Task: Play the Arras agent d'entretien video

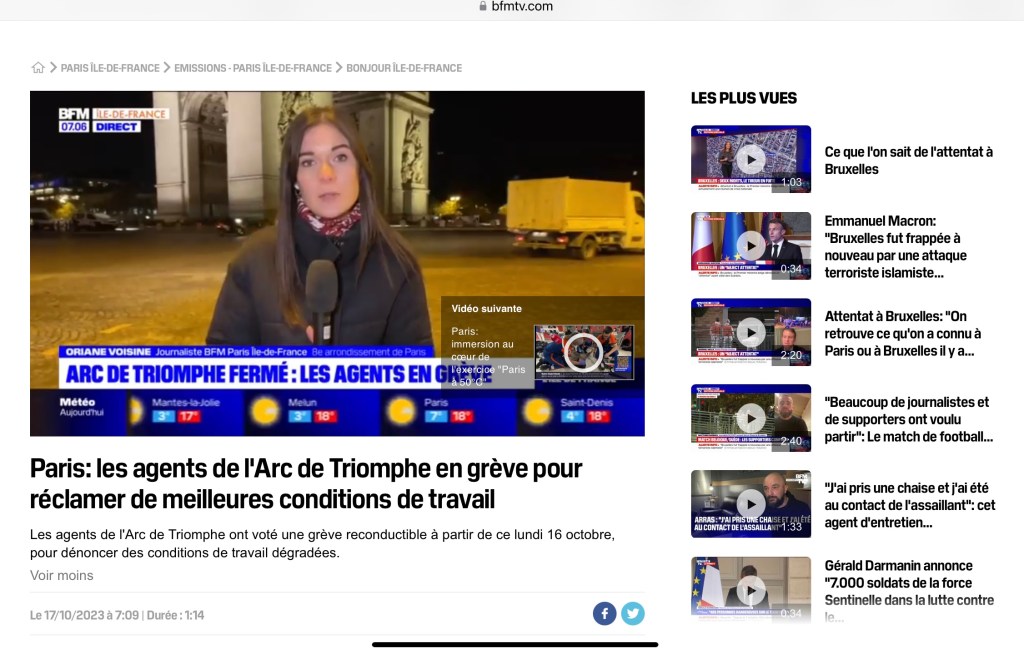Action: click(x=750, y=504)
